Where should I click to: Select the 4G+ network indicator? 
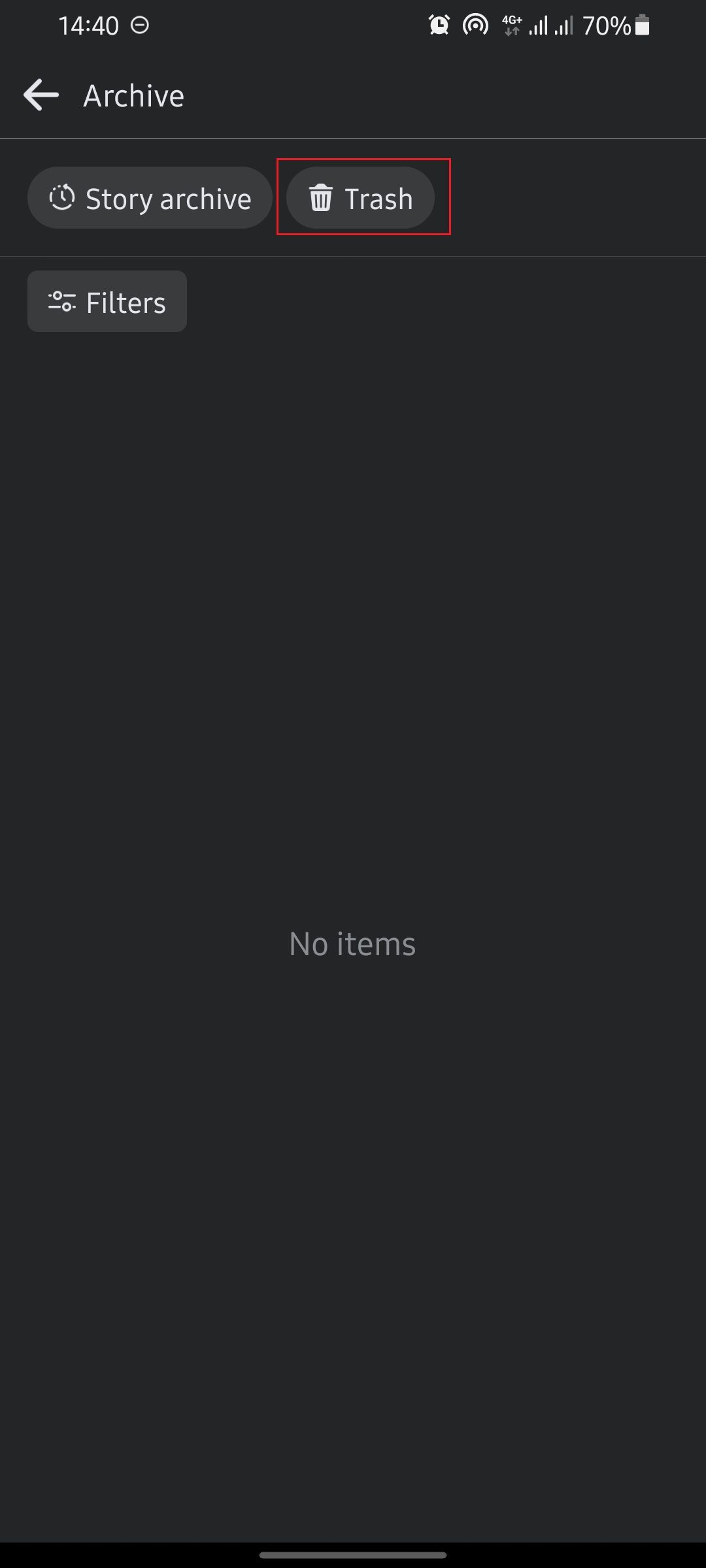coord(511,24)
